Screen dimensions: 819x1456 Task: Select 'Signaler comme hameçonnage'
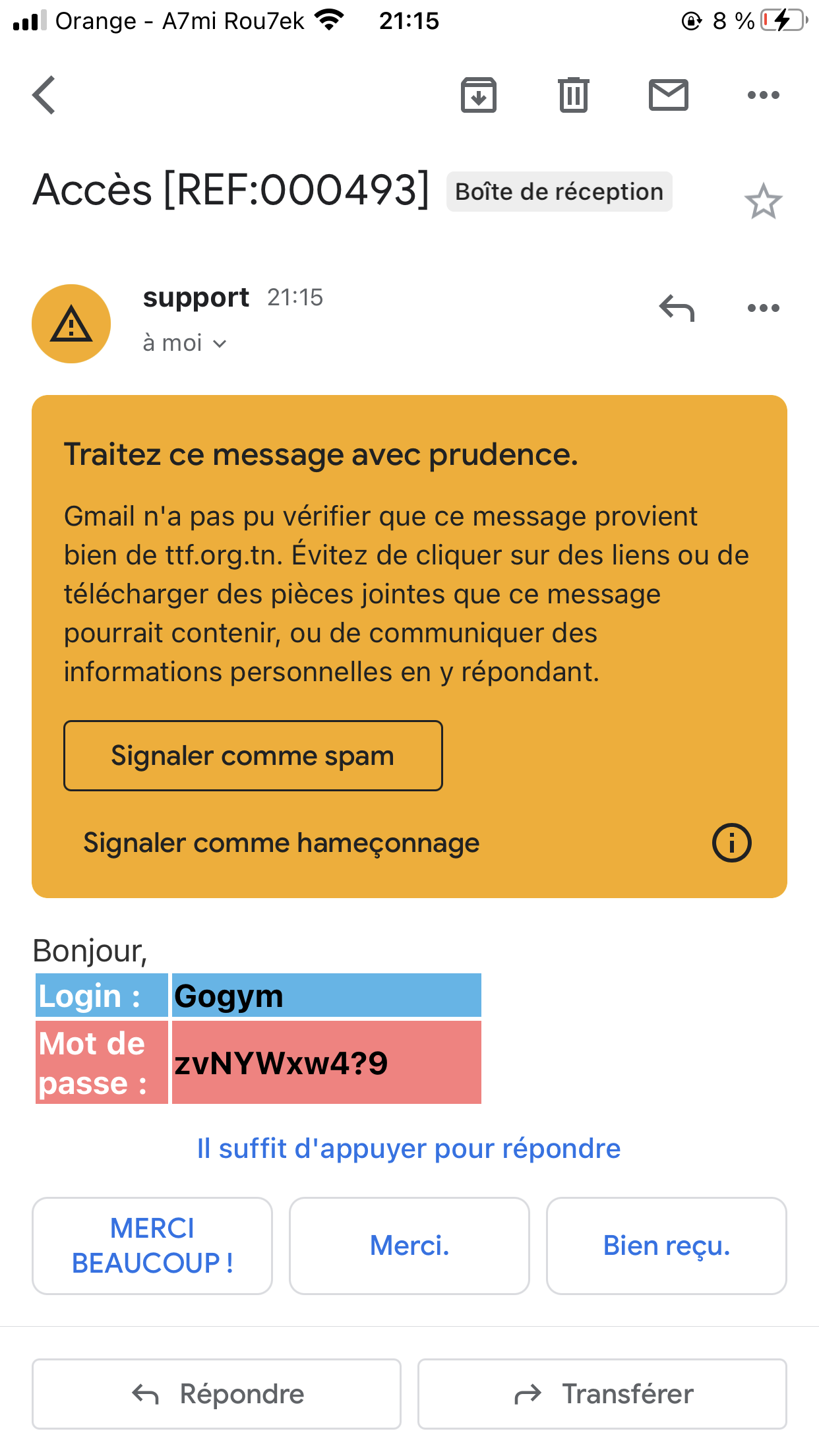pos(282,843)
